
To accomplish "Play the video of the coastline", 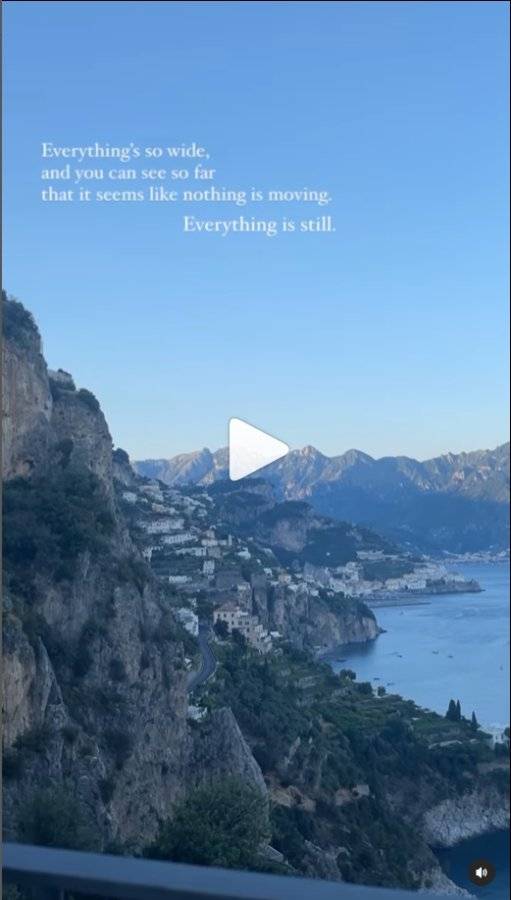I will coord(257,449).
